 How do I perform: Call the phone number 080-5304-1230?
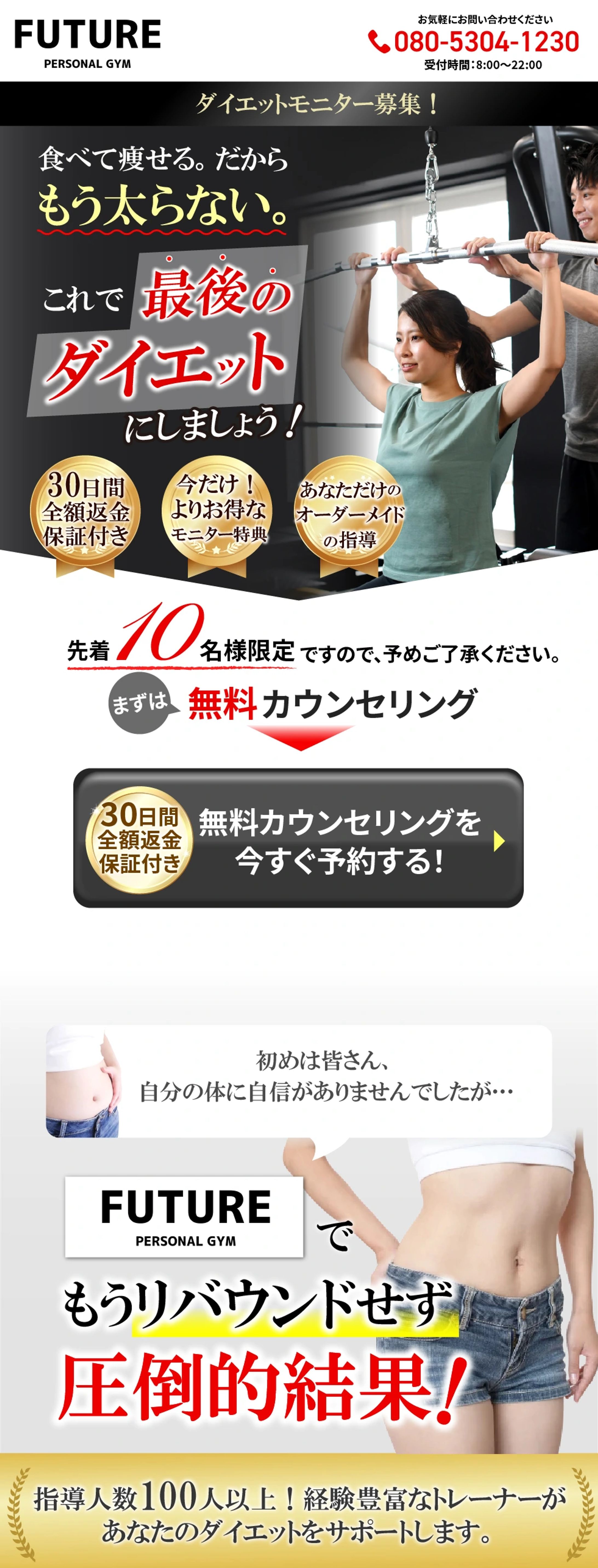coord(475,42)
